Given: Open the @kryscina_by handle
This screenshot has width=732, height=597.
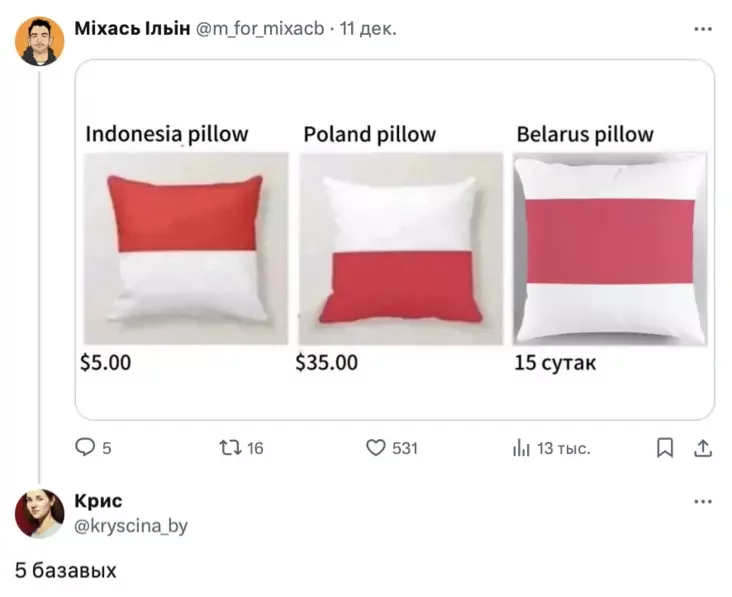Looking at the screenshot, I should click(x=130, y=525).
